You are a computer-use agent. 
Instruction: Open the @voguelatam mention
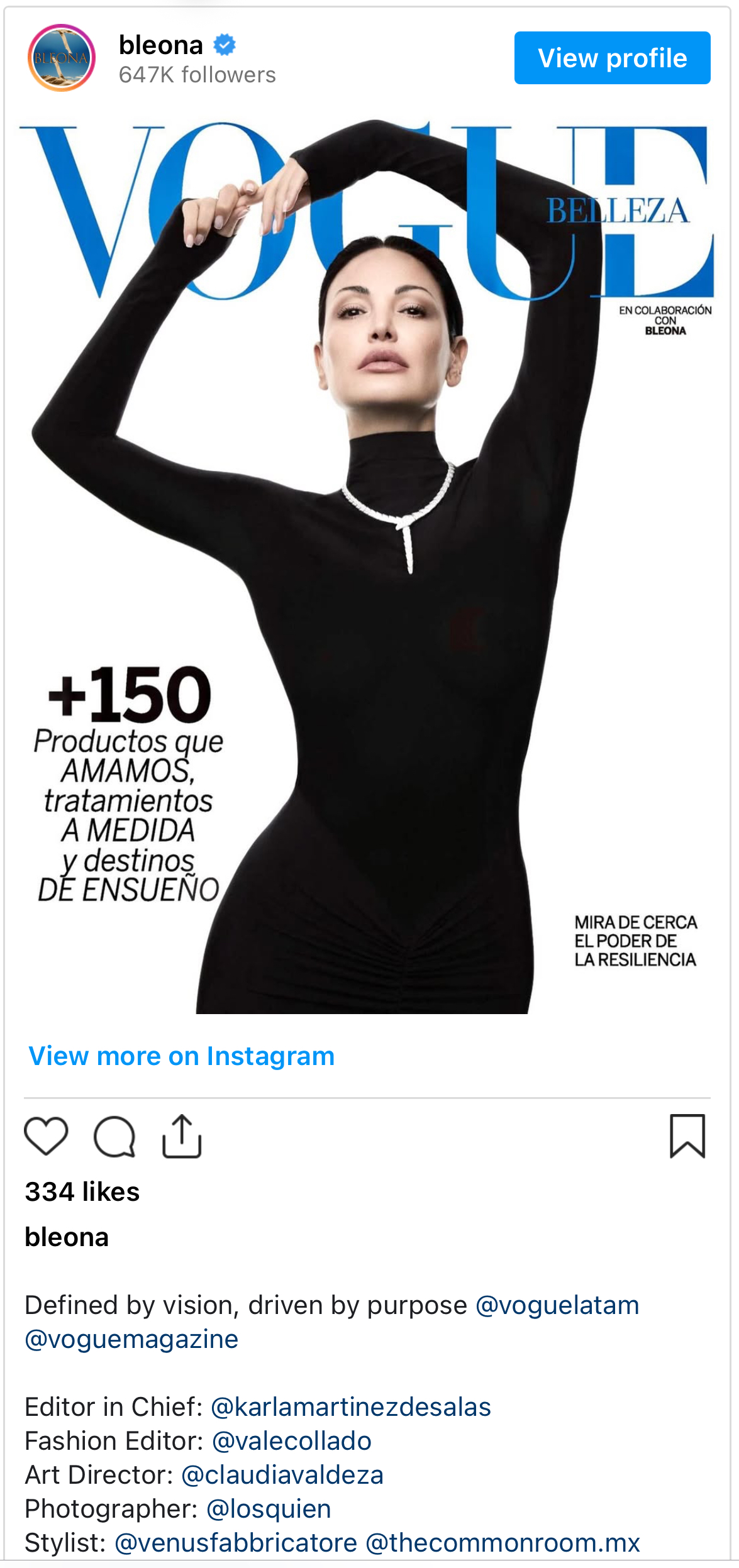[x=557, y=1305]
